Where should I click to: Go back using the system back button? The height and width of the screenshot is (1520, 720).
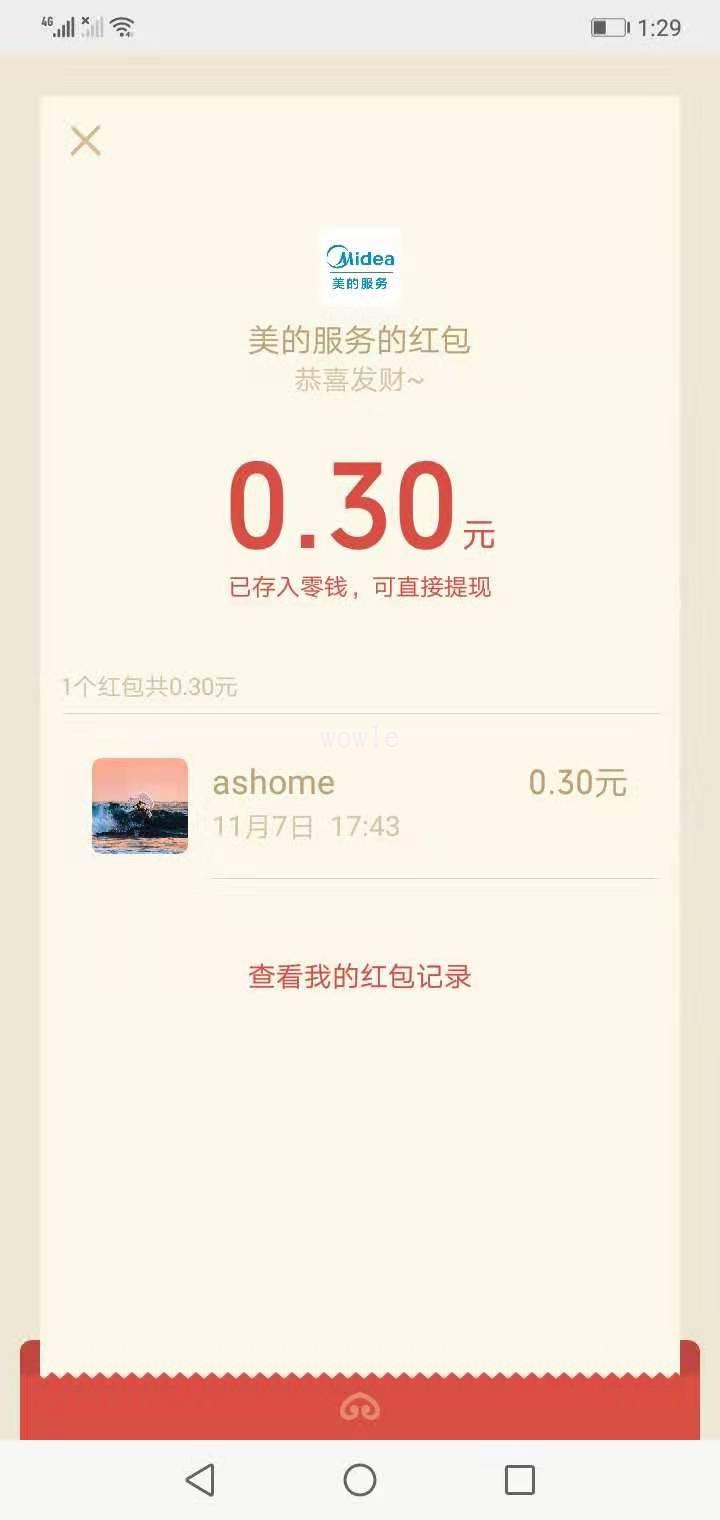(x=200, y=1480)
